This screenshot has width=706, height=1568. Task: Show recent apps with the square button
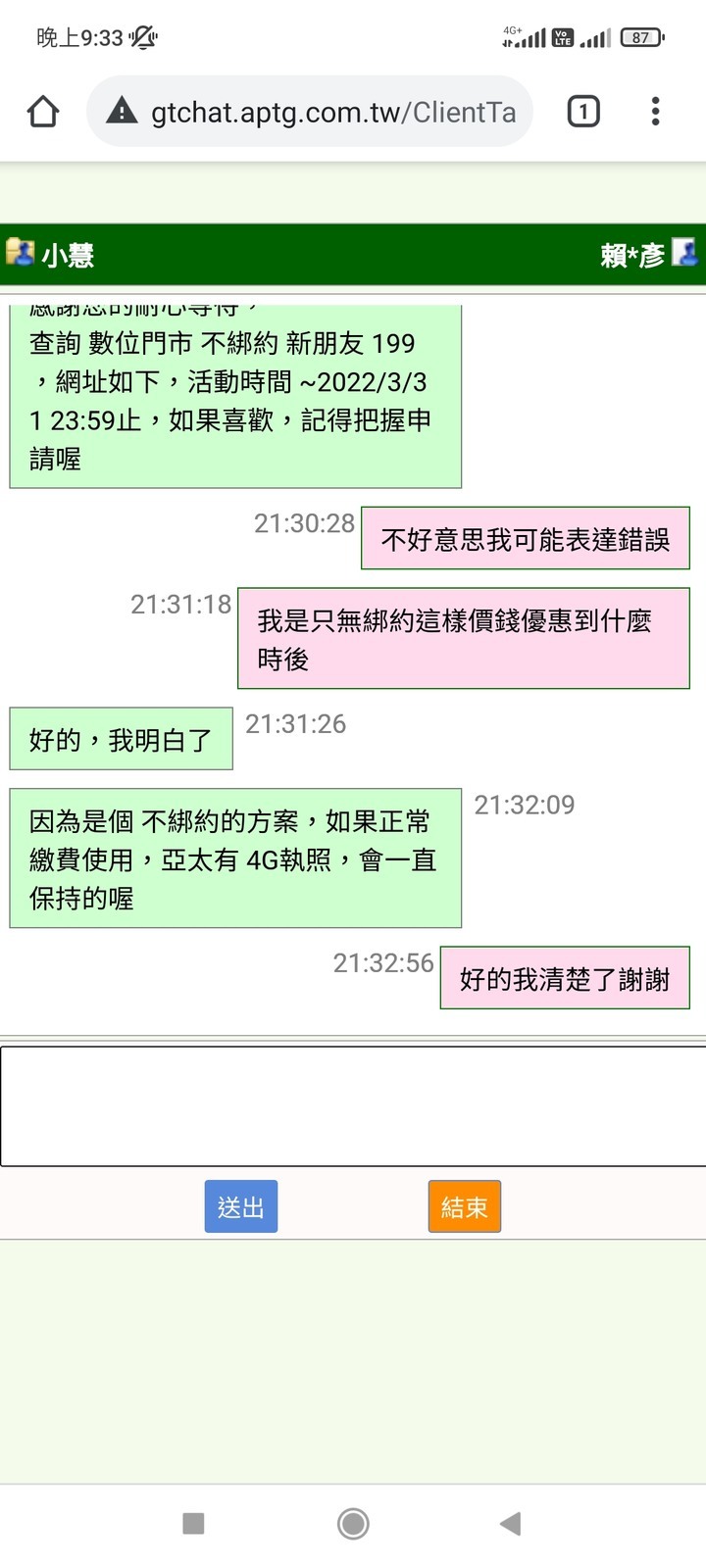click(x=194, y=1523)
